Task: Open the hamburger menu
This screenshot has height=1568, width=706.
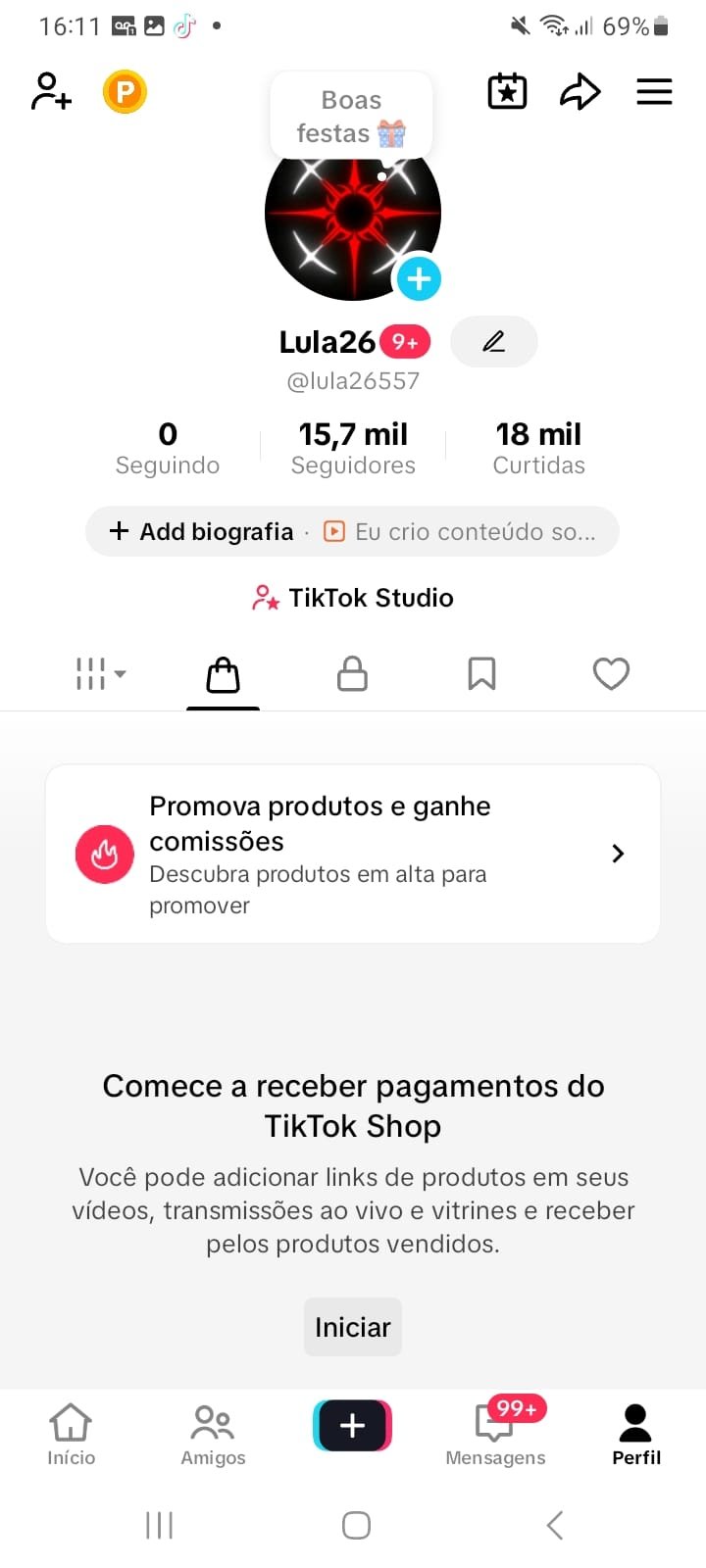Action: point(654,92)
